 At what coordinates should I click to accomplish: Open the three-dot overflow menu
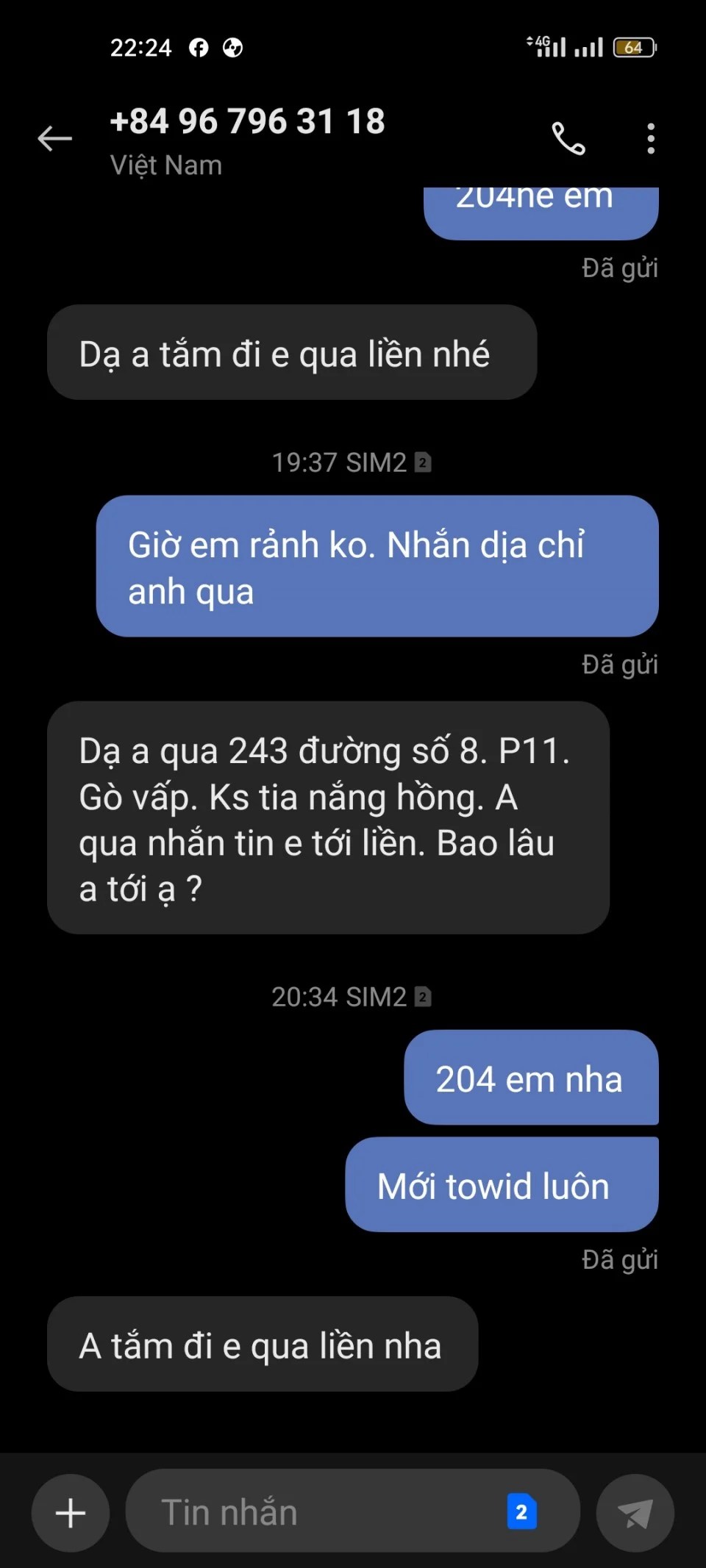[x=650, y=138]
